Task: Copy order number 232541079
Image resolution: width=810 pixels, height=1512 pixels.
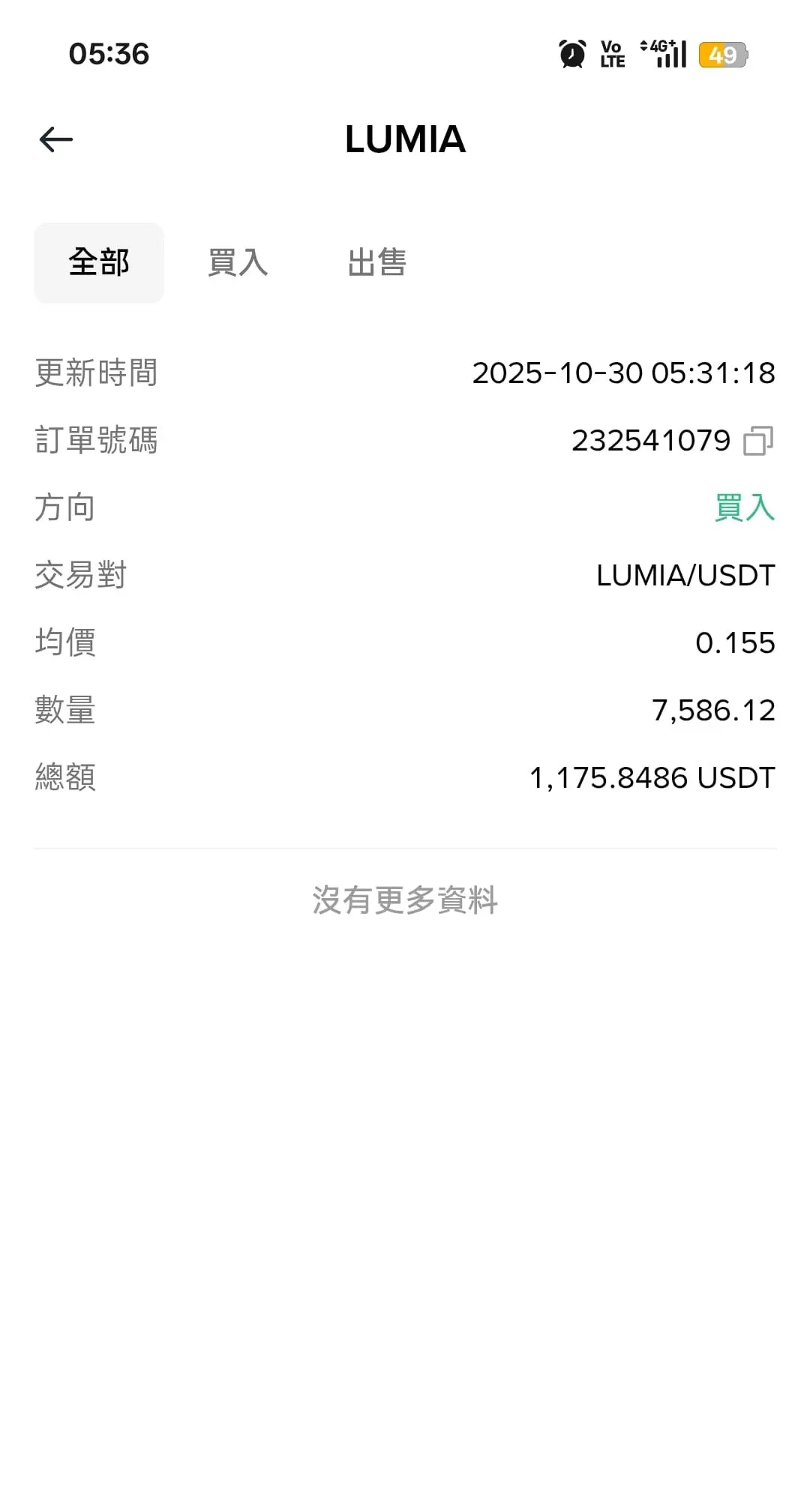Action: point(757,441)
